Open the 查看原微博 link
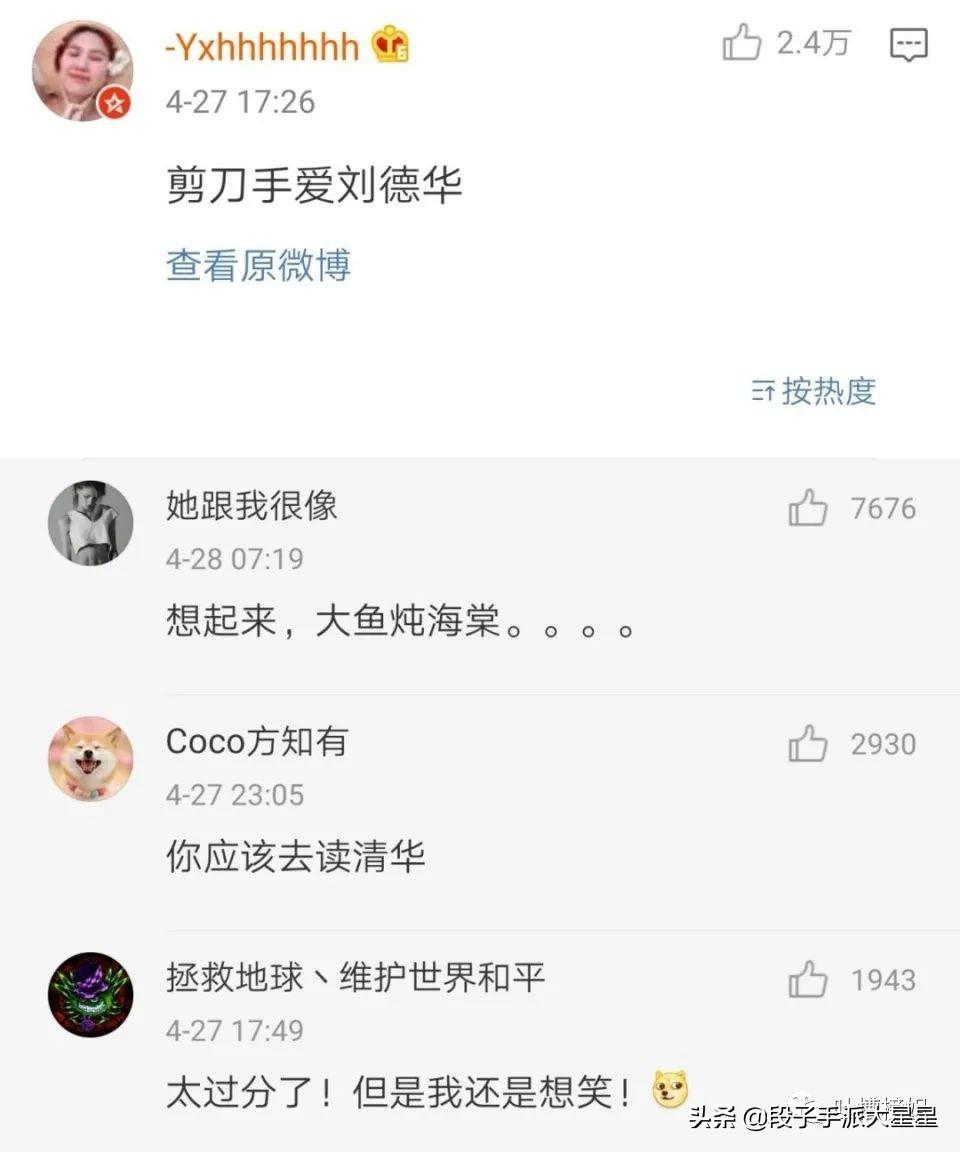Viewport: 960px width, 1152px height. [x=258, y=265]
